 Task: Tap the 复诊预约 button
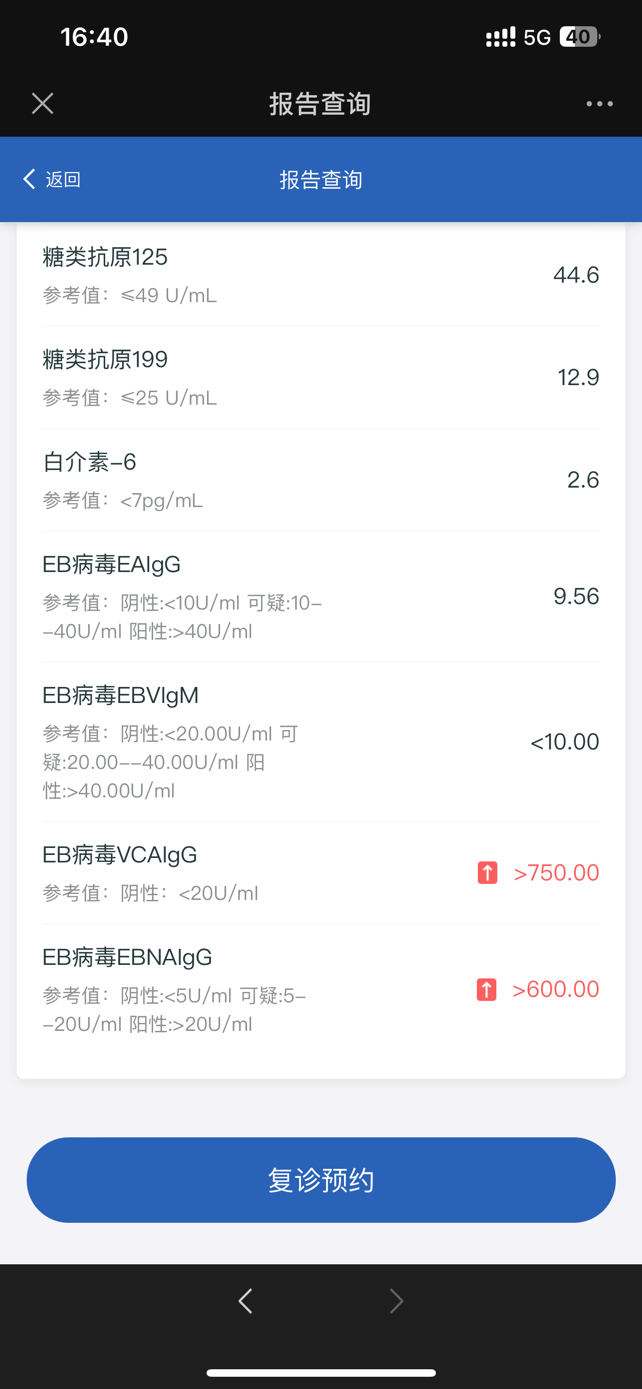coord(321,1180)
